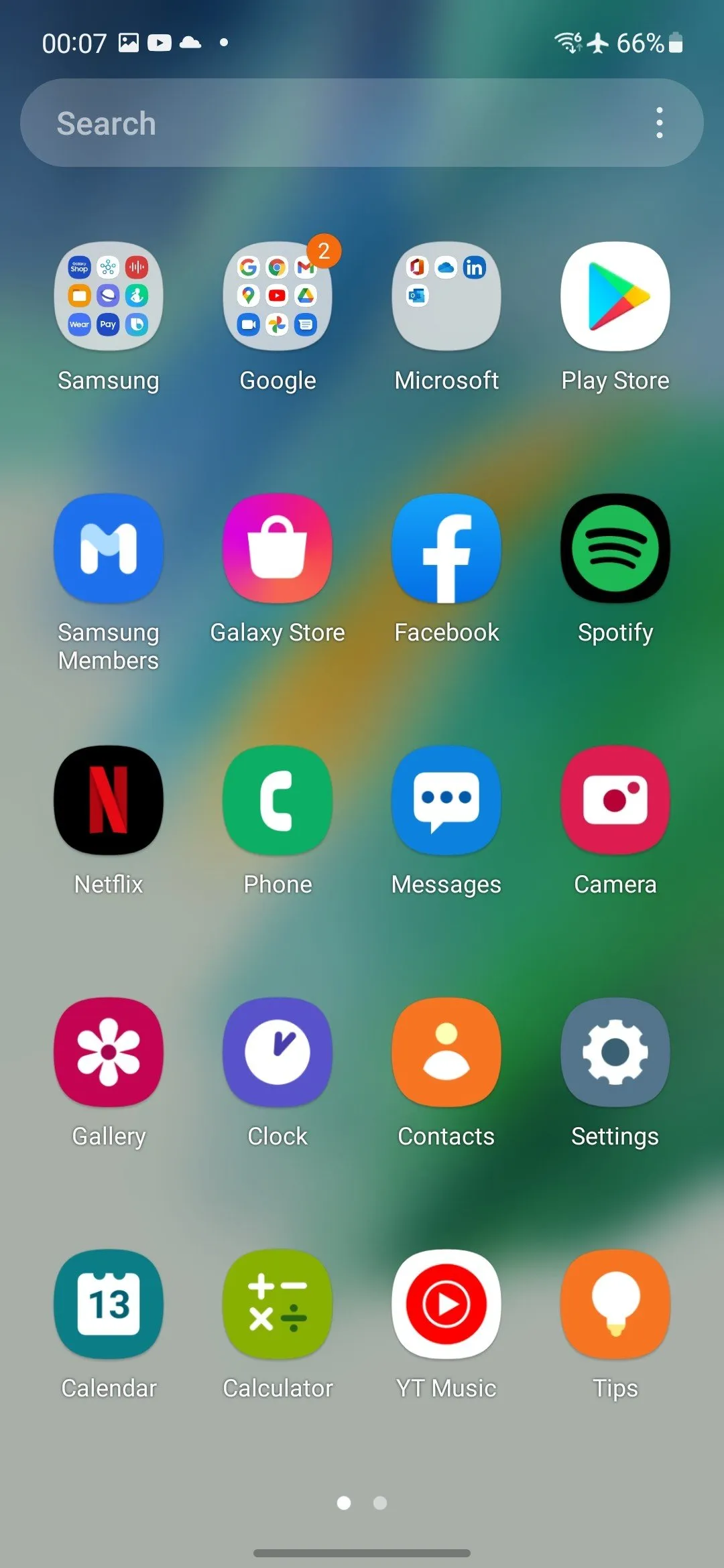Open the Gallery app
Viewport: 724px width, 1568px height.
coord(109,1052)
